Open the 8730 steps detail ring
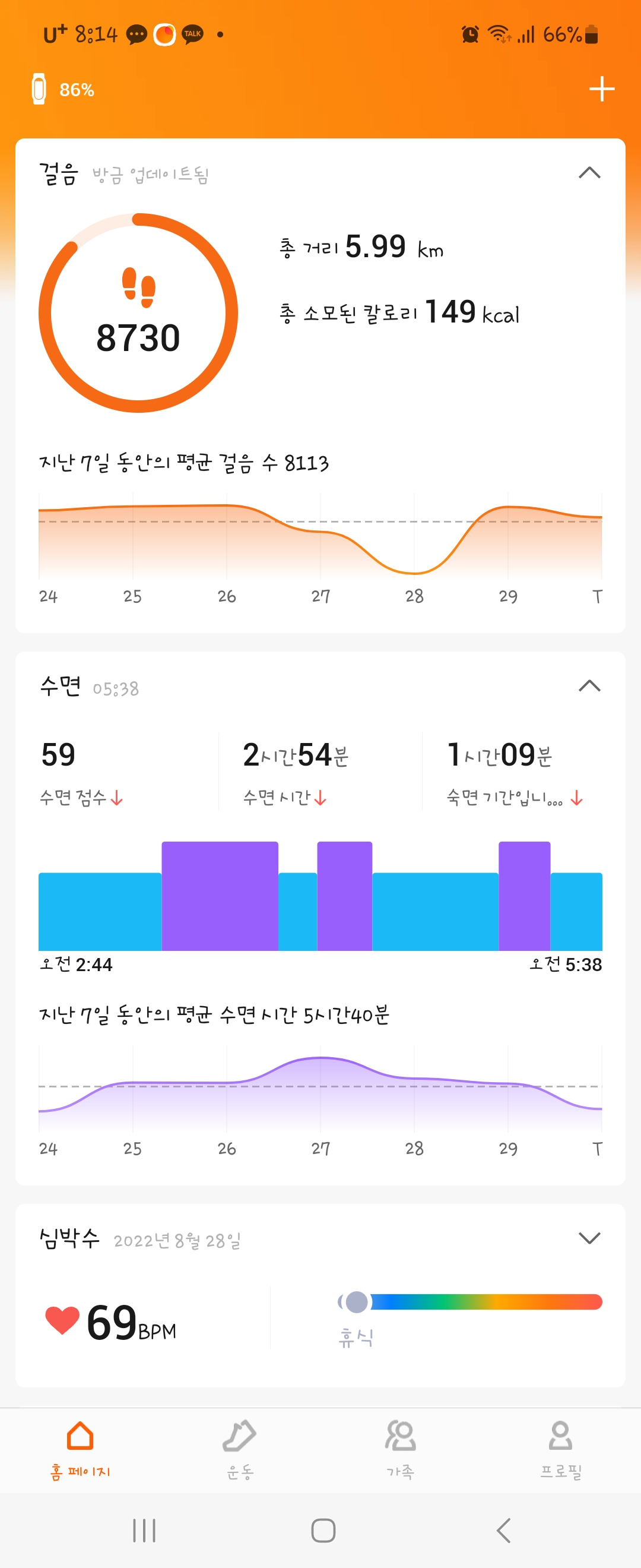Viewport: 641px width, 1568px height. click(138, 314)
